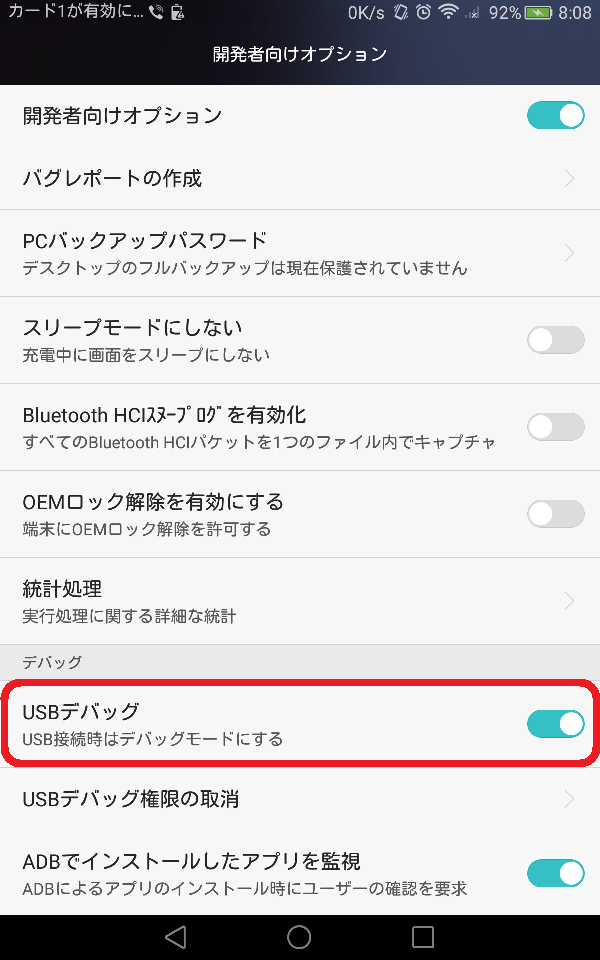
Task: Turn off ADBでインストールしたアプリを監視 switch
Action: [555, 873]
